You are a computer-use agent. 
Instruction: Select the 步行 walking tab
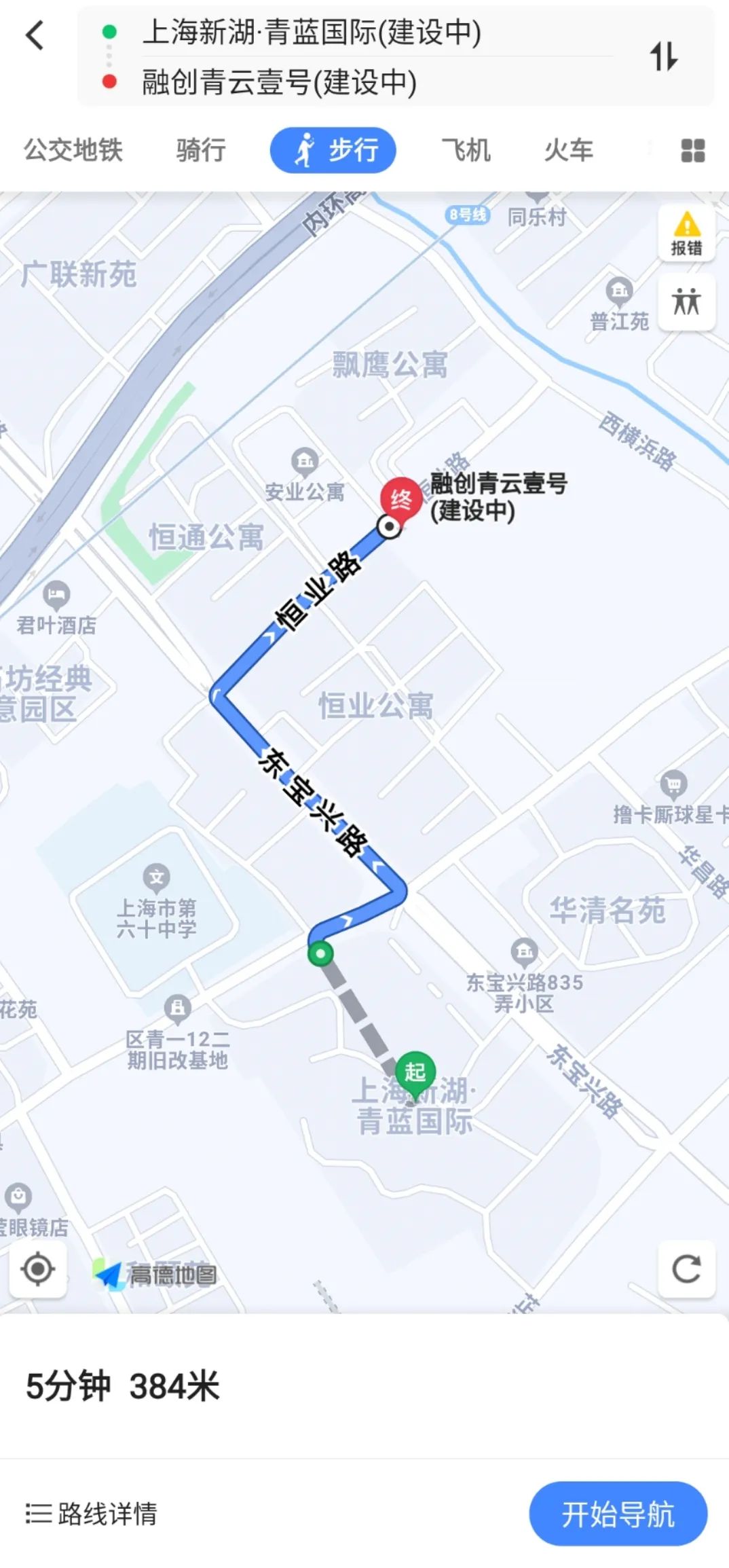pos(333,150)
